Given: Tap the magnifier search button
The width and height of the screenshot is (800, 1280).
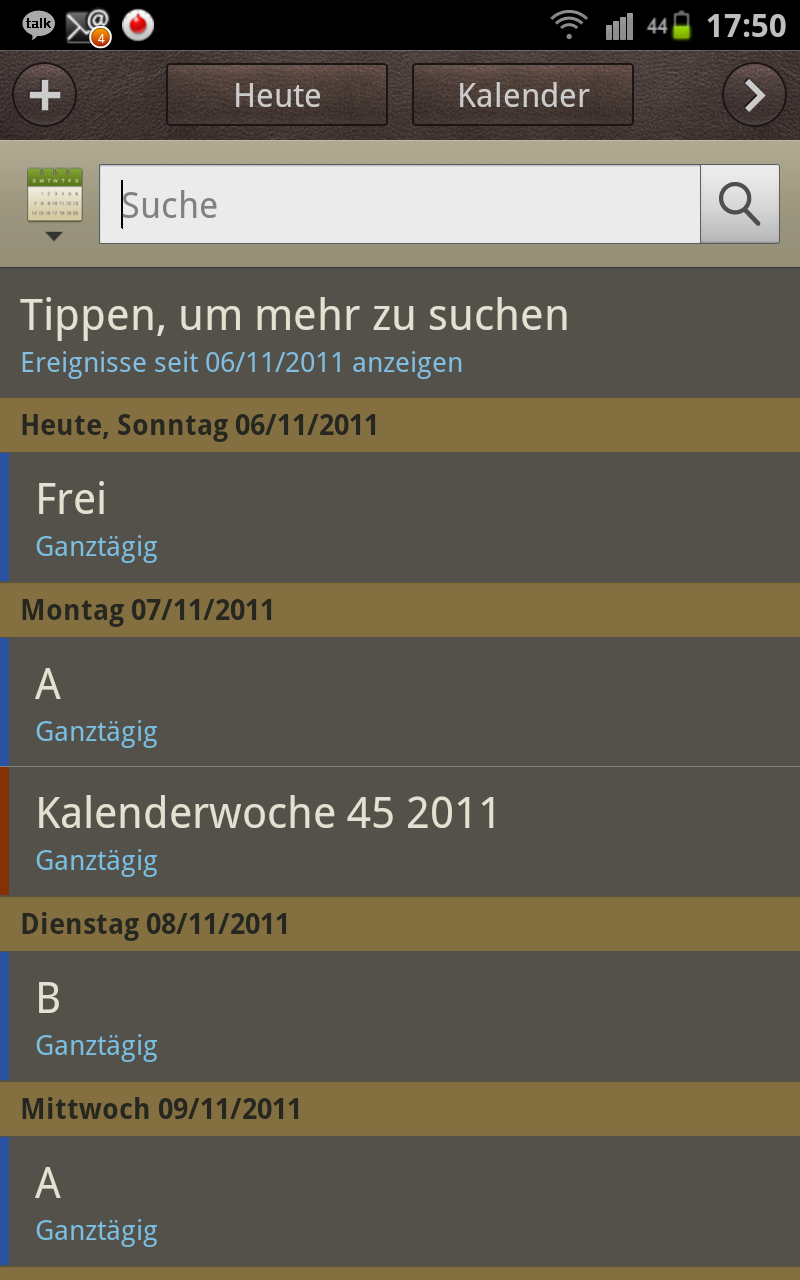Looking at the screenshot, I should coord(740,204).
